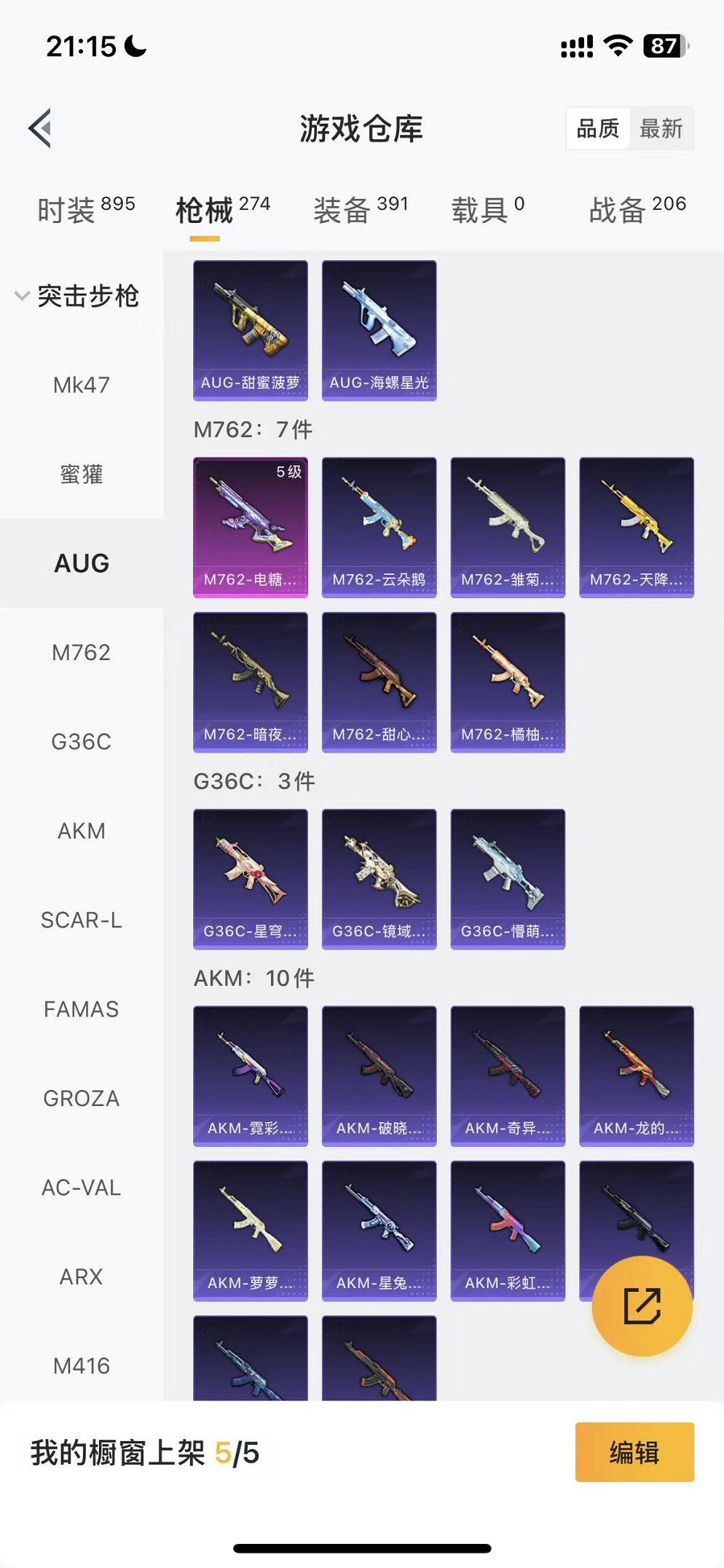The image size is (724, 1568).
Task: Select M762 in the sidebar
Action: pos(81,652)
